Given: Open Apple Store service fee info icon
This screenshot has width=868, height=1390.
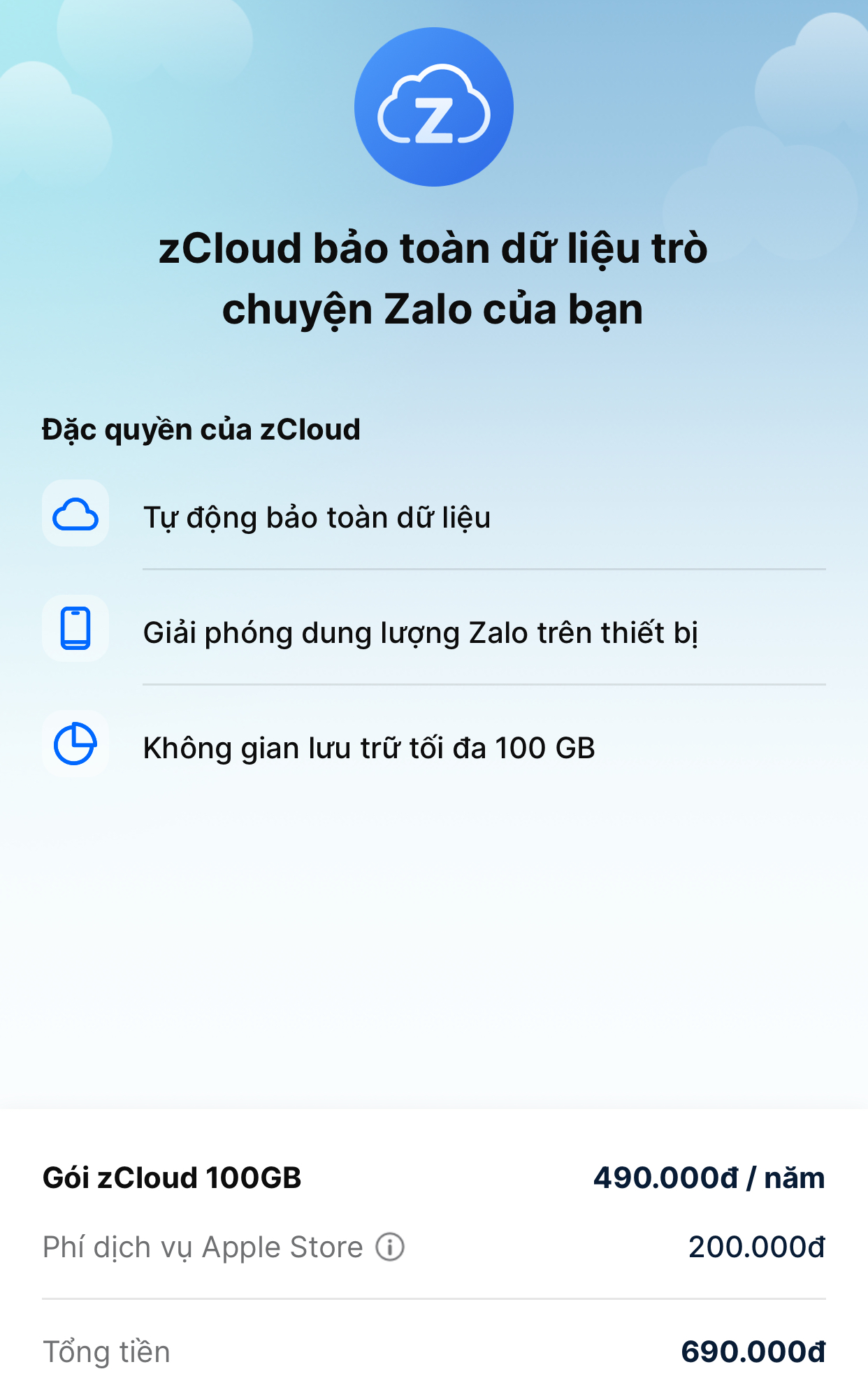Looking at the screenshot, I should [x=390, y=1247].
